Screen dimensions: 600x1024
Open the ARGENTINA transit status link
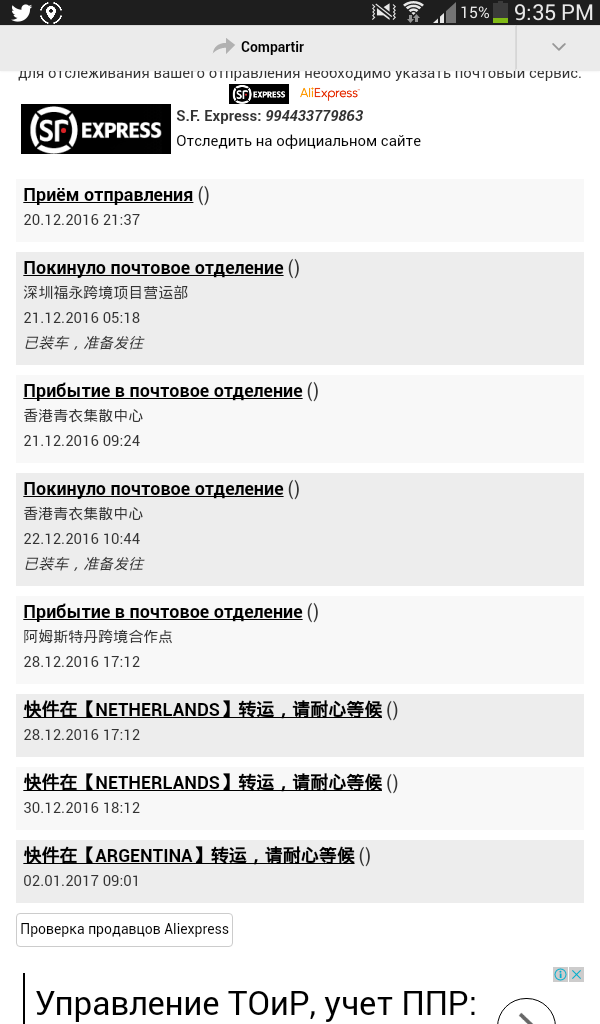[x=189, y=855]
